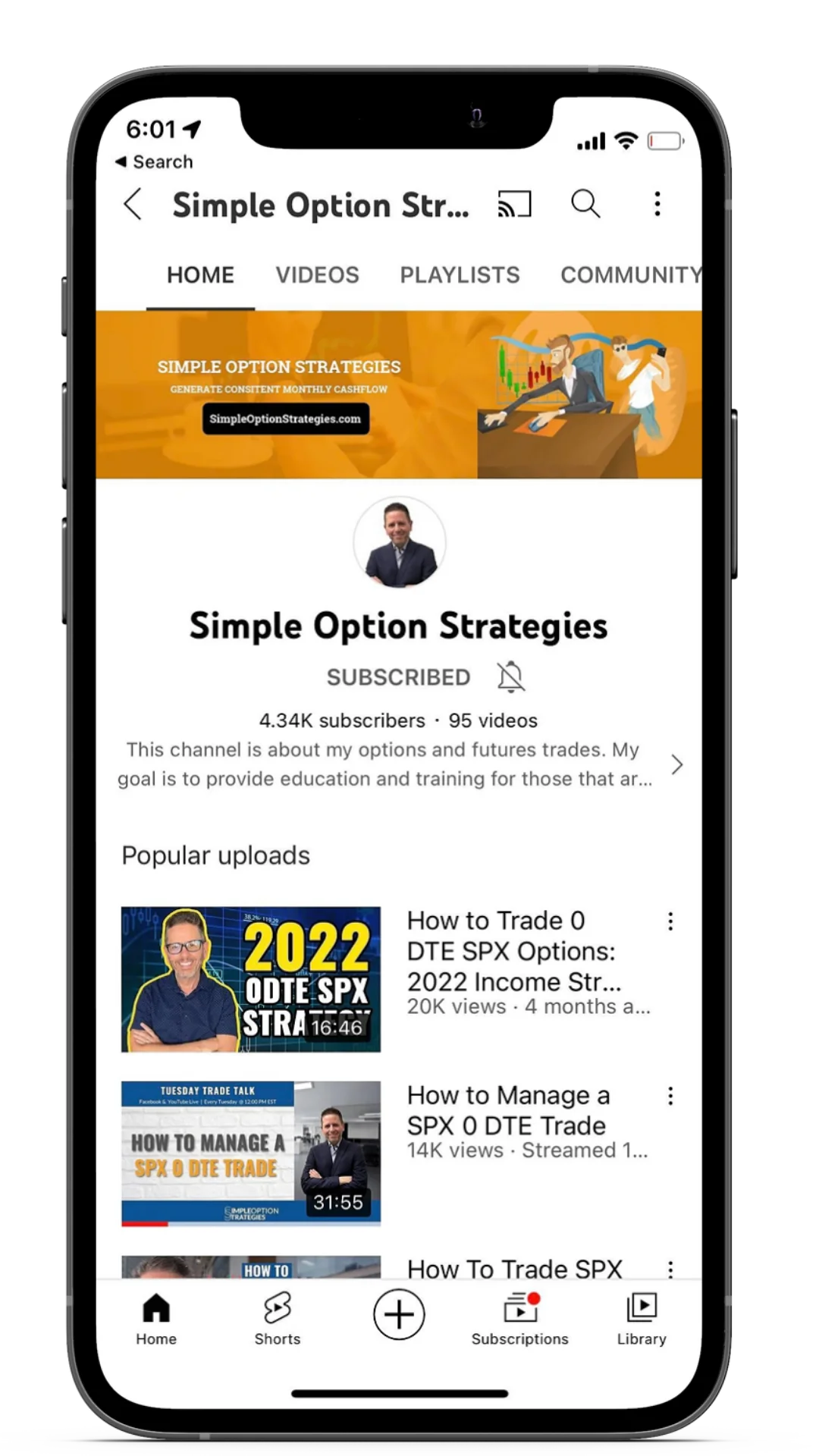819x1456 pixels.
Task: Open the Shorts tab
Action: (x=278, y=1319)
